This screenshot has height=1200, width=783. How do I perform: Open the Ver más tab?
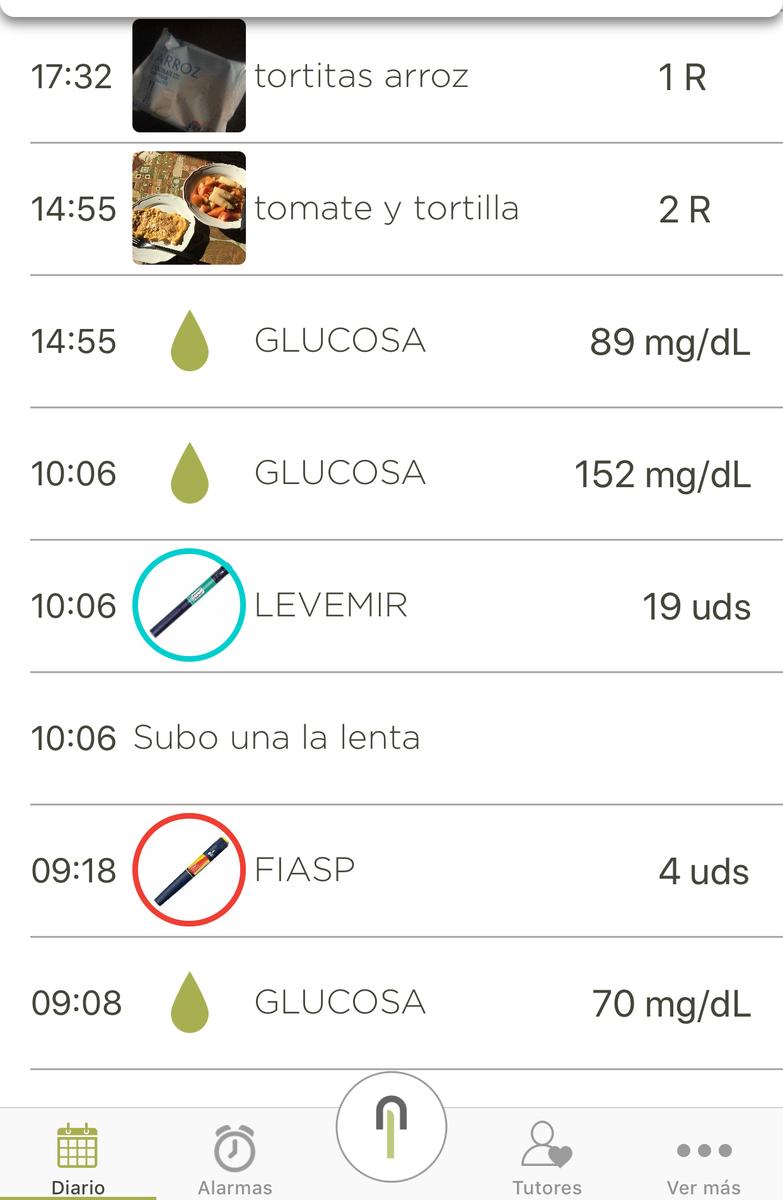[x=703, y=1158]
